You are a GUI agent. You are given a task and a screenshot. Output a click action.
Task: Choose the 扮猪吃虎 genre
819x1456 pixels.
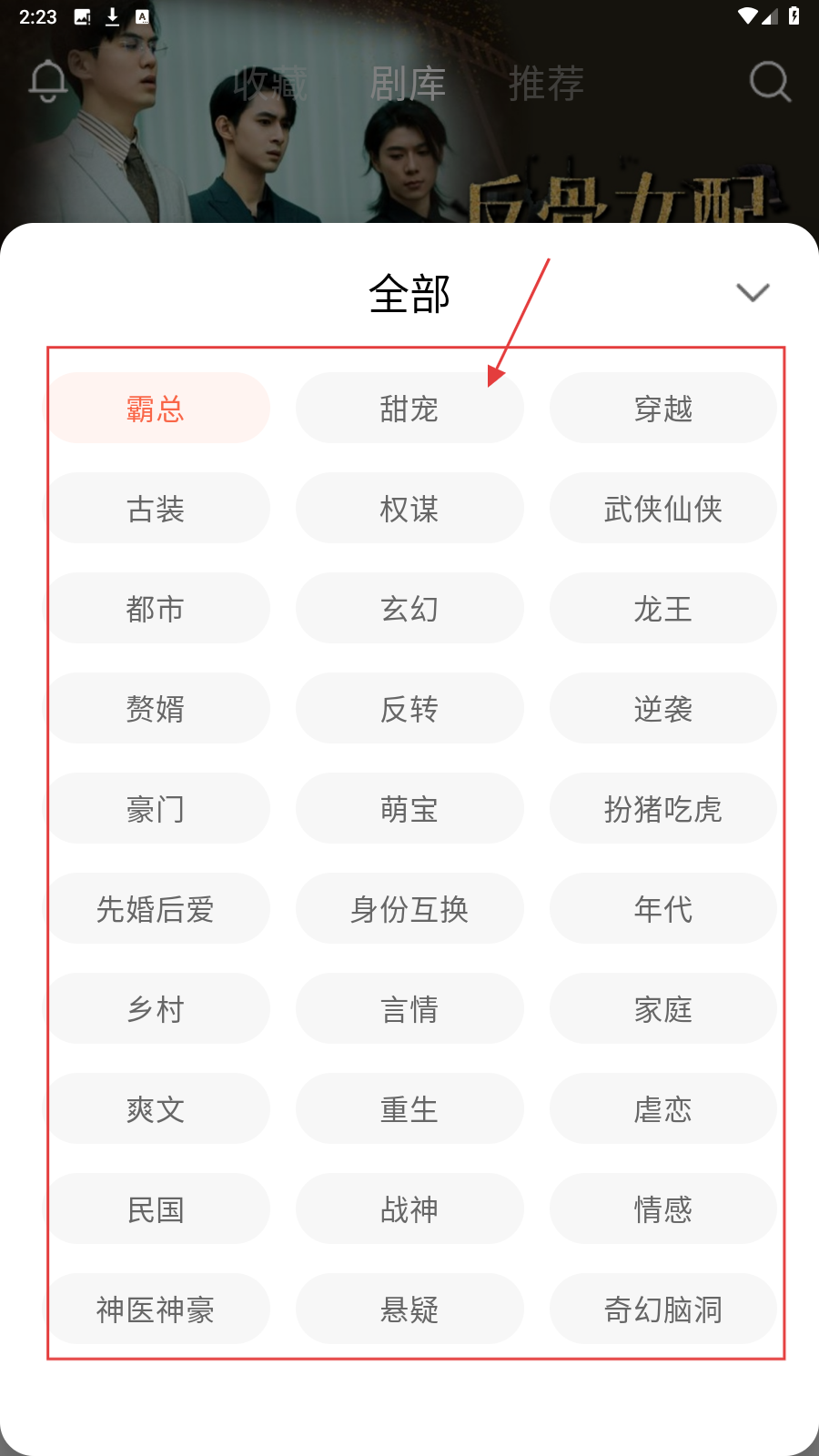coord(662,808)
